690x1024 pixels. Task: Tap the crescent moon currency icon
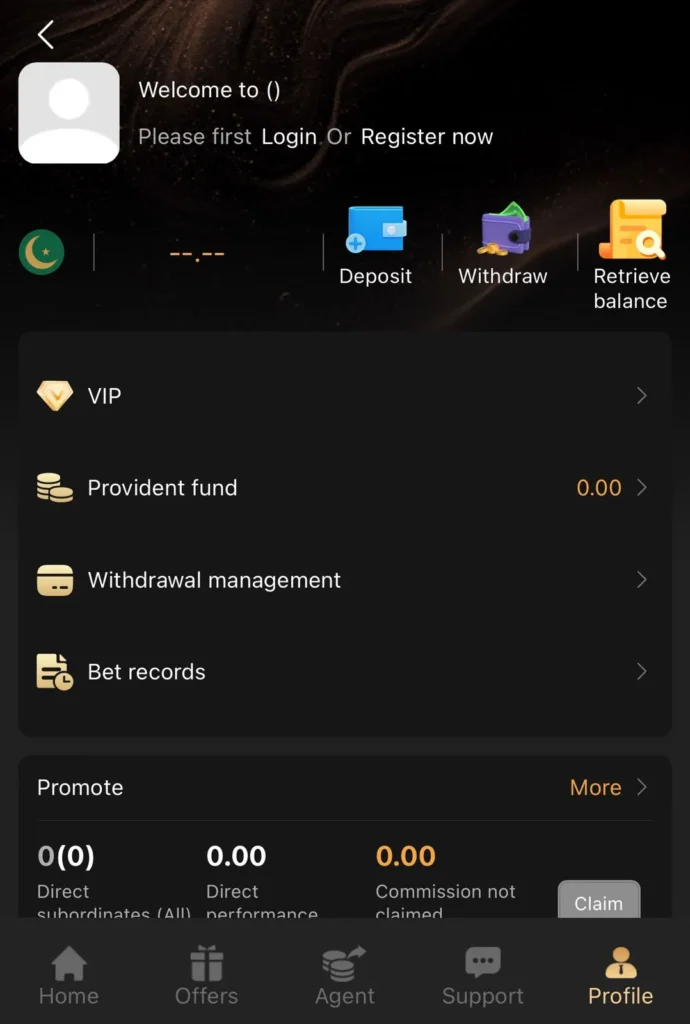tap(42, 252)
